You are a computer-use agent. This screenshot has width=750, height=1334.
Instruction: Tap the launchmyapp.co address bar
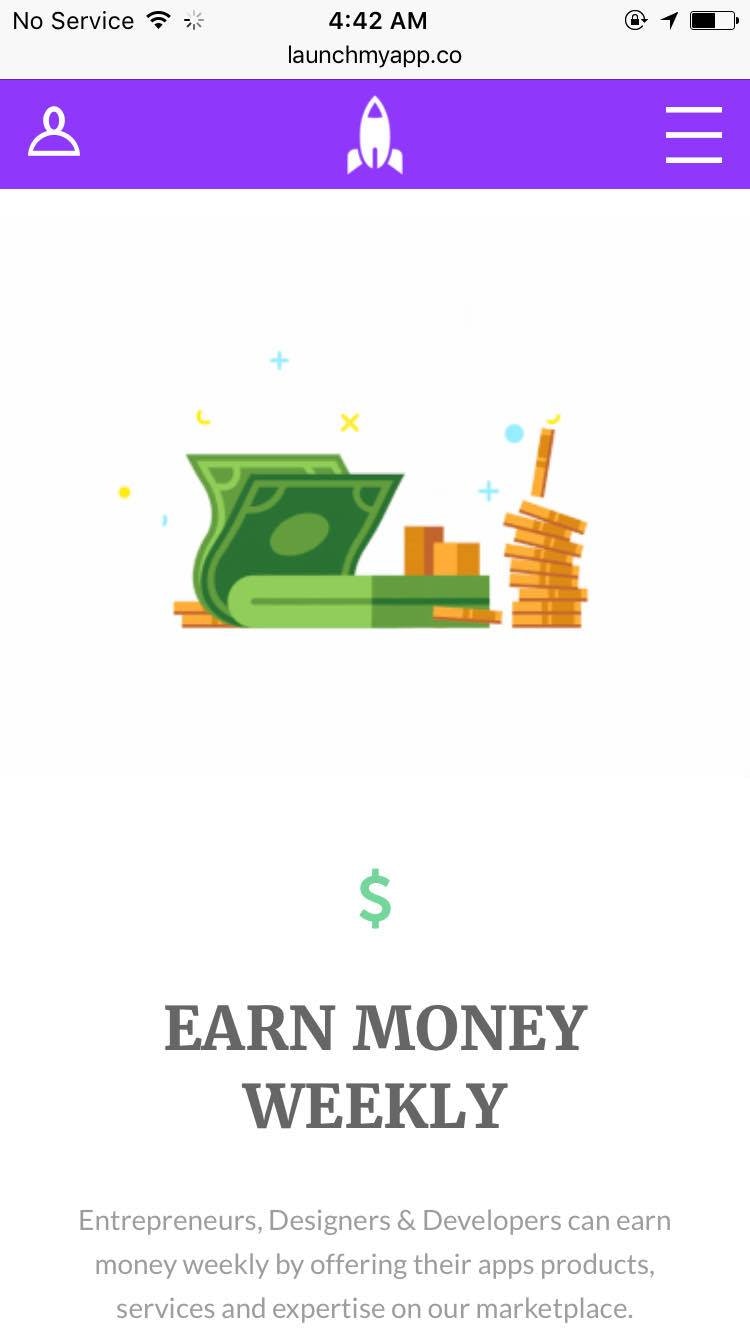375,55
